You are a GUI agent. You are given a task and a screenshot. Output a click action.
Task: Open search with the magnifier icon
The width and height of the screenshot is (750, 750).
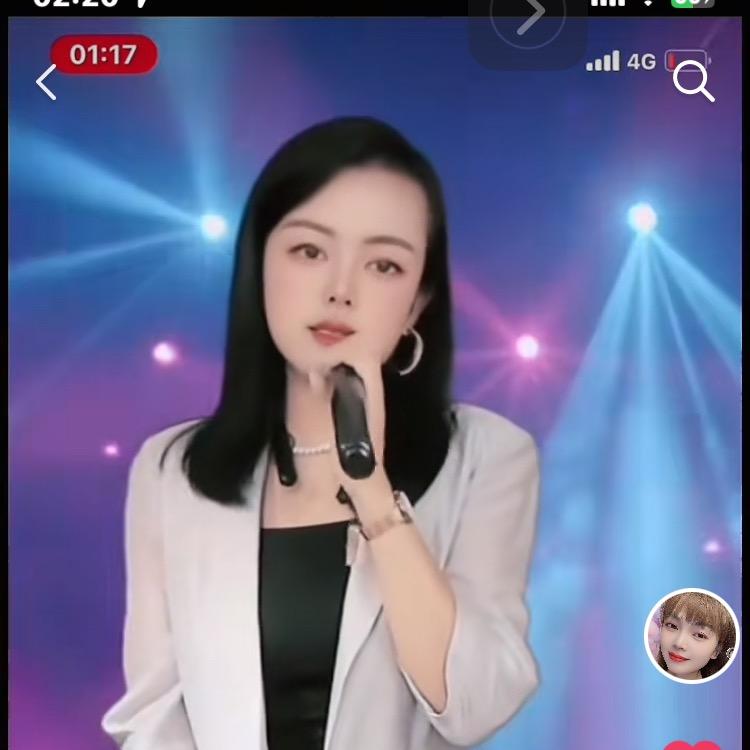pos(692,81)
